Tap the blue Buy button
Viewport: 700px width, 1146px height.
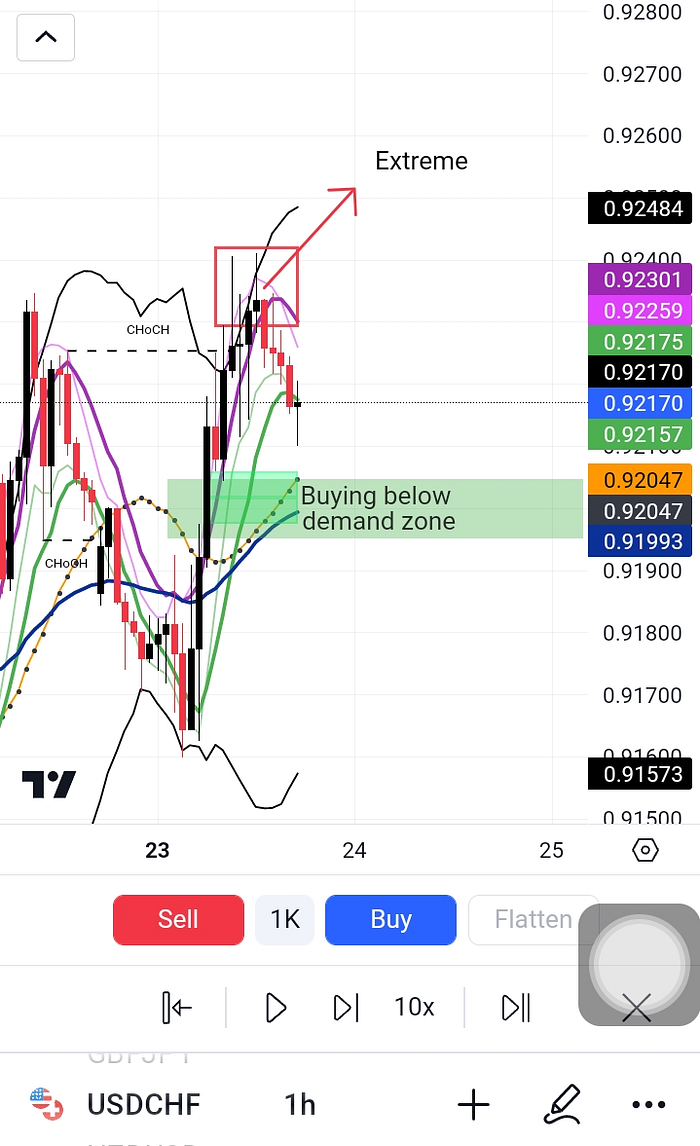pyautogui.click(x=390, y=919)
